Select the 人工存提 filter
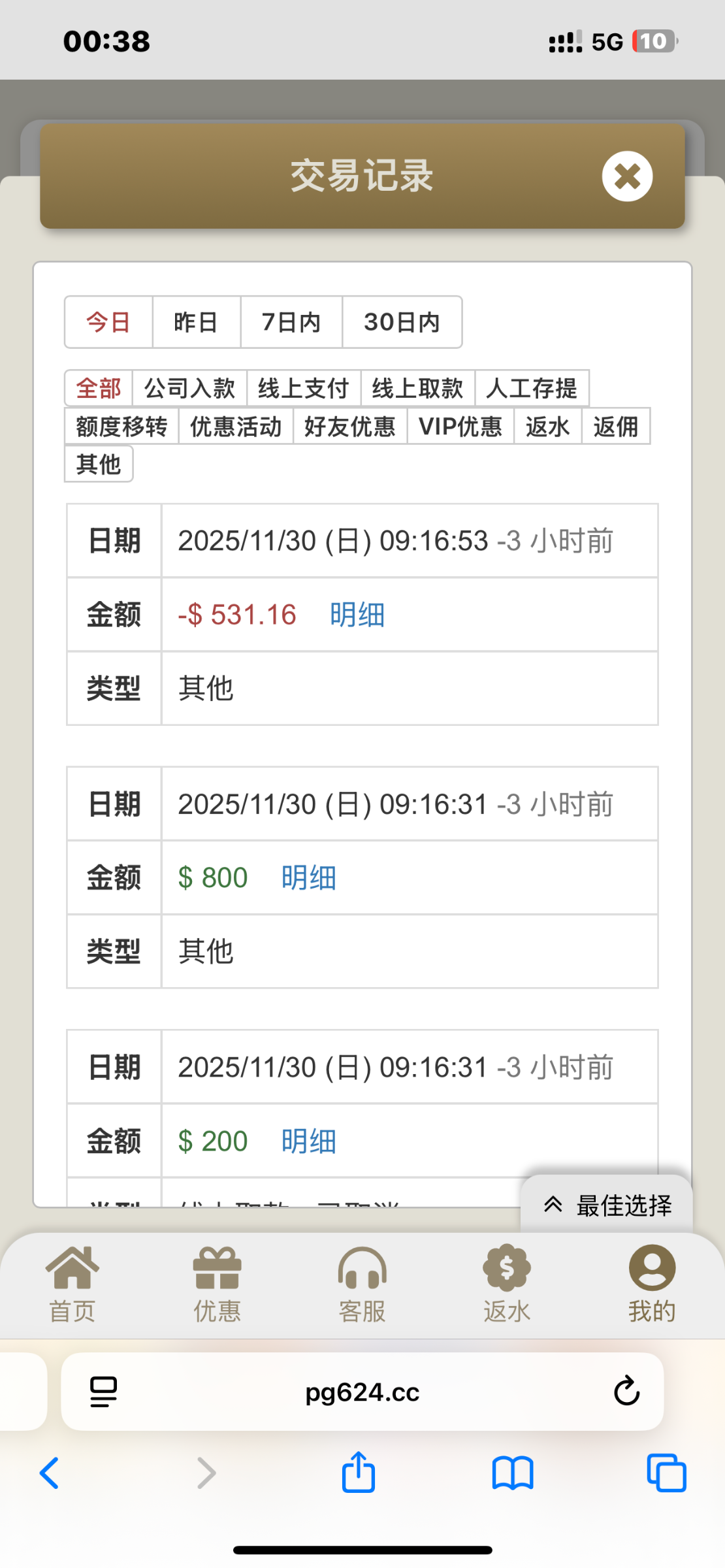Viewport: 725px width, 1568px height. click(532, 388)
